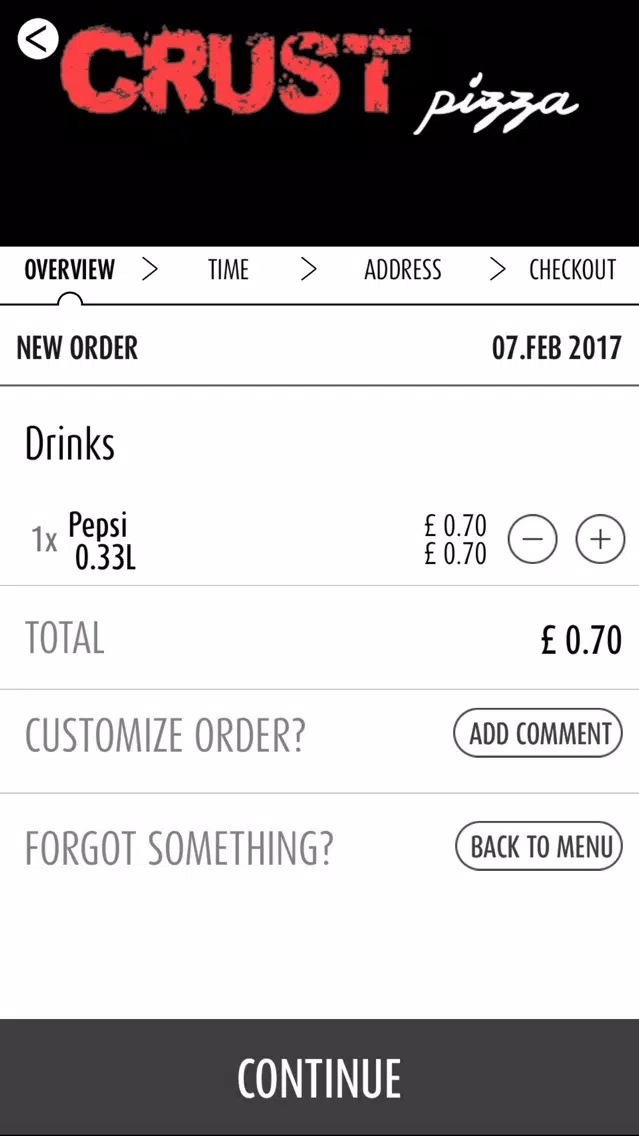Return to the menu via Back to Menu
This screenshot has width=639, height=1136.
[x=539, y=845]
